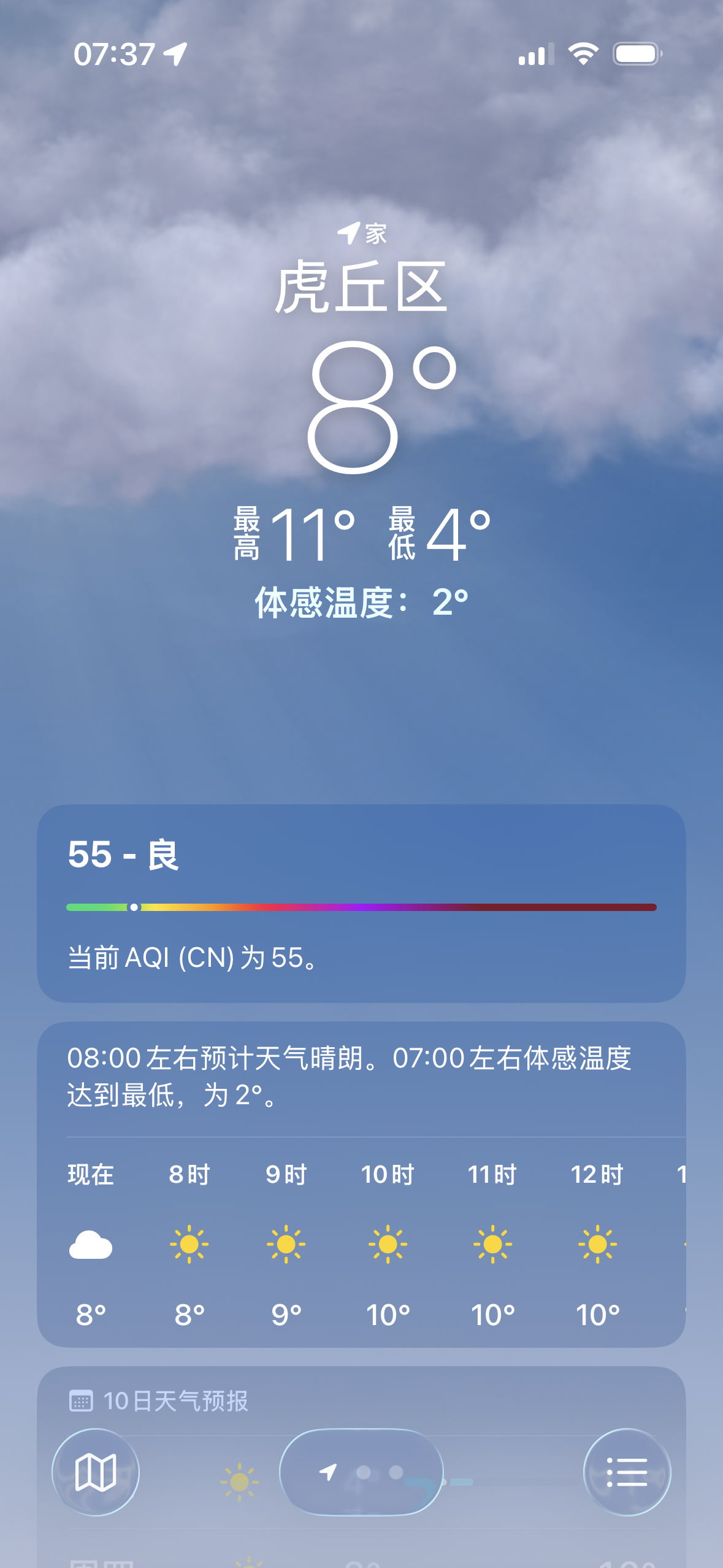Open the air quality card showing 55 - 良

361,903
